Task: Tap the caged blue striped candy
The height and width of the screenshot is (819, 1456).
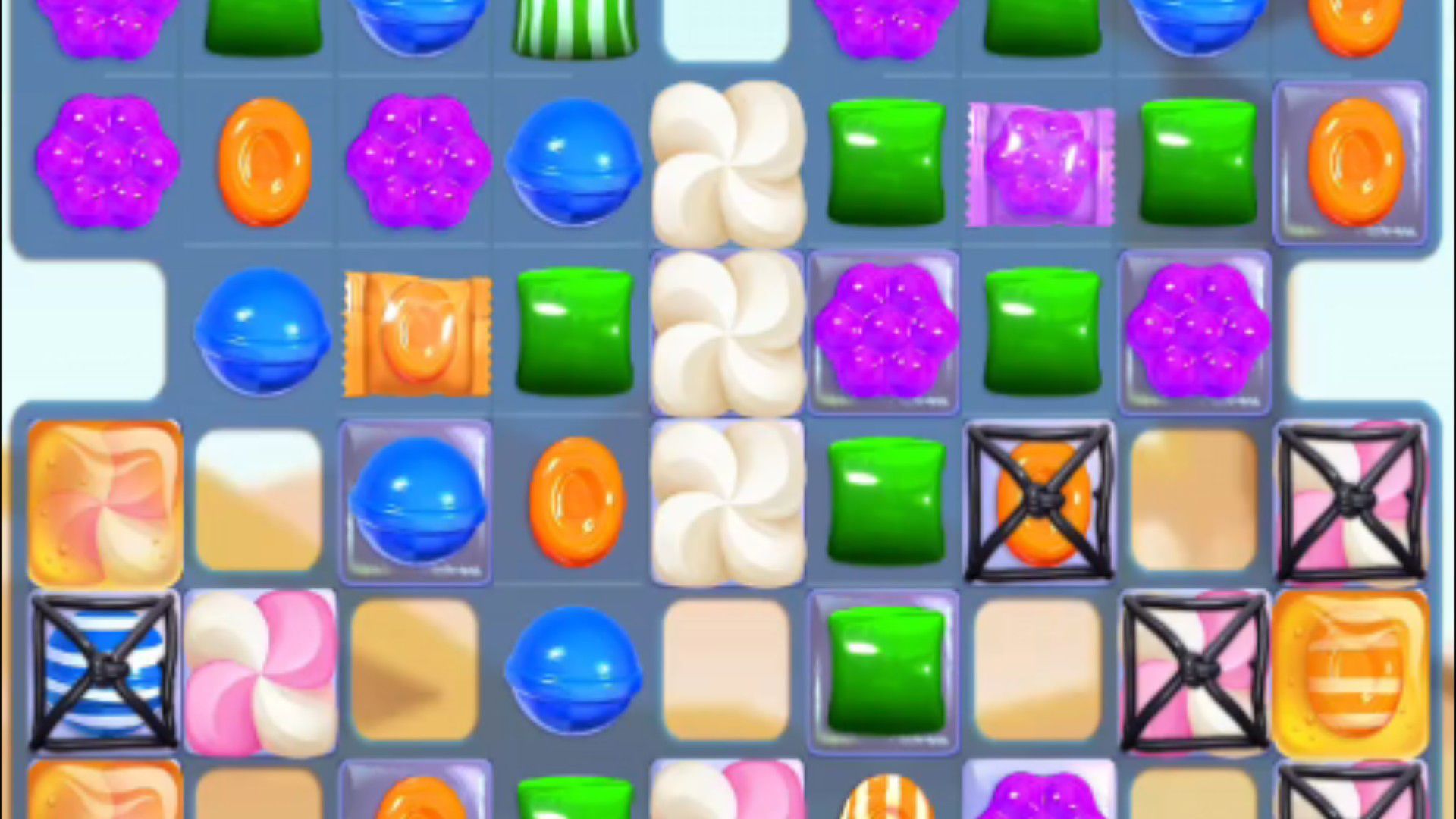Action: point(104,671)
